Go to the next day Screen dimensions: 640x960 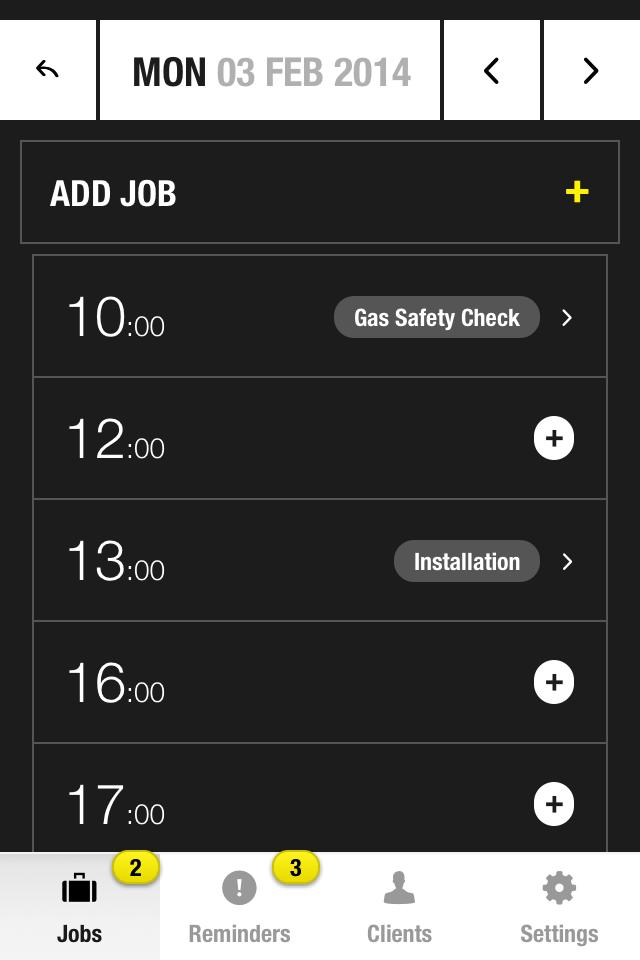click(591, 70)
